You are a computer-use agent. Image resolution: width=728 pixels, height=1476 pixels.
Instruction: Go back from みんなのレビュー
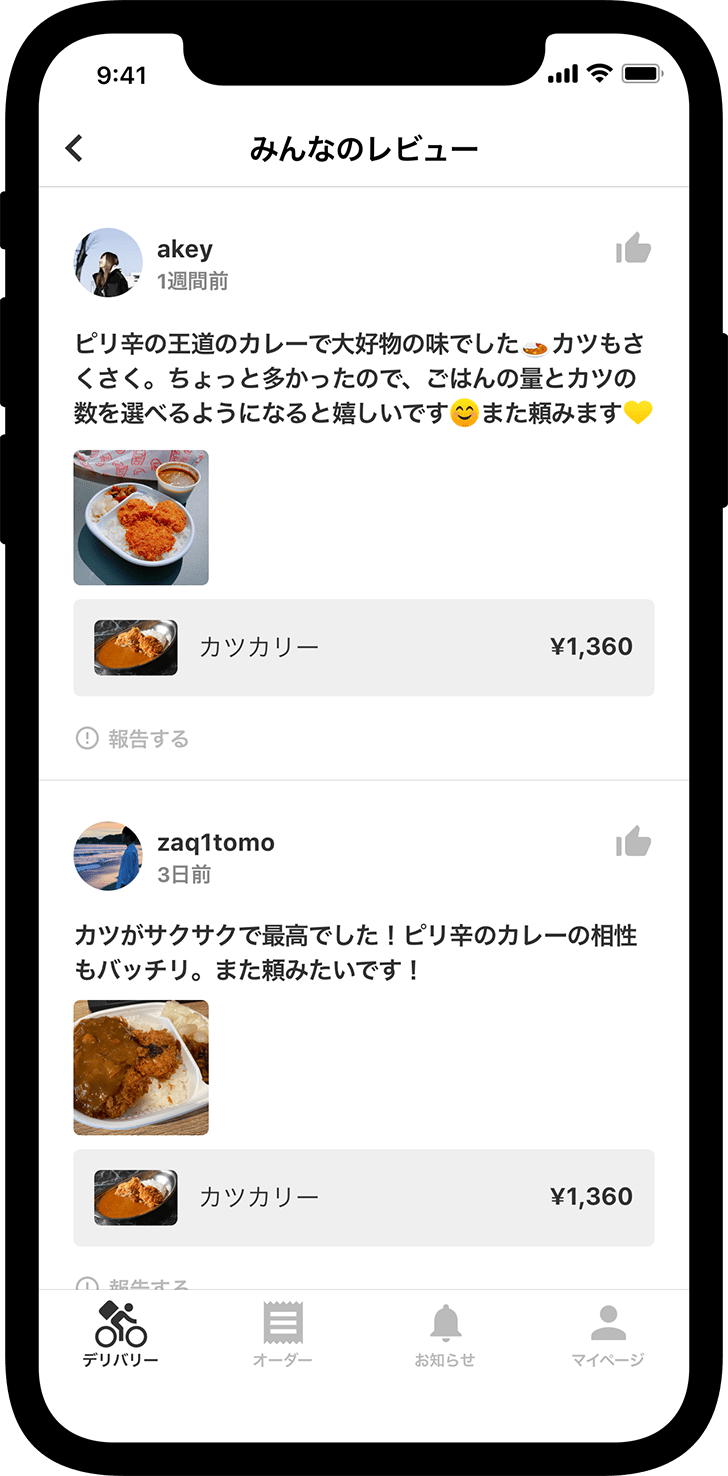point(74,149)
